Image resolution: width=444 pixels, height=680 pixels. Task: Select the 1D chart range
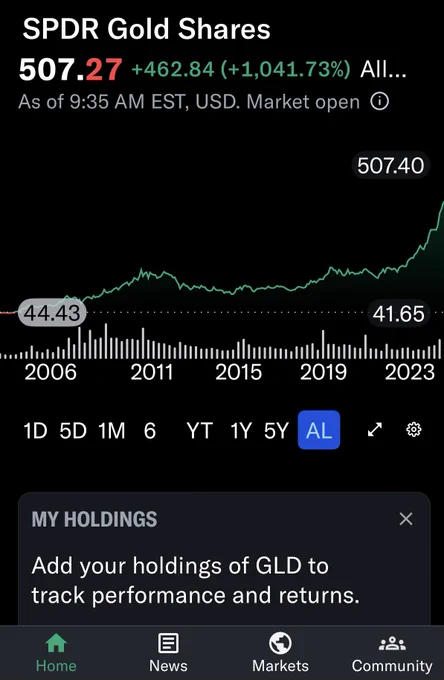tap(35, 431)
